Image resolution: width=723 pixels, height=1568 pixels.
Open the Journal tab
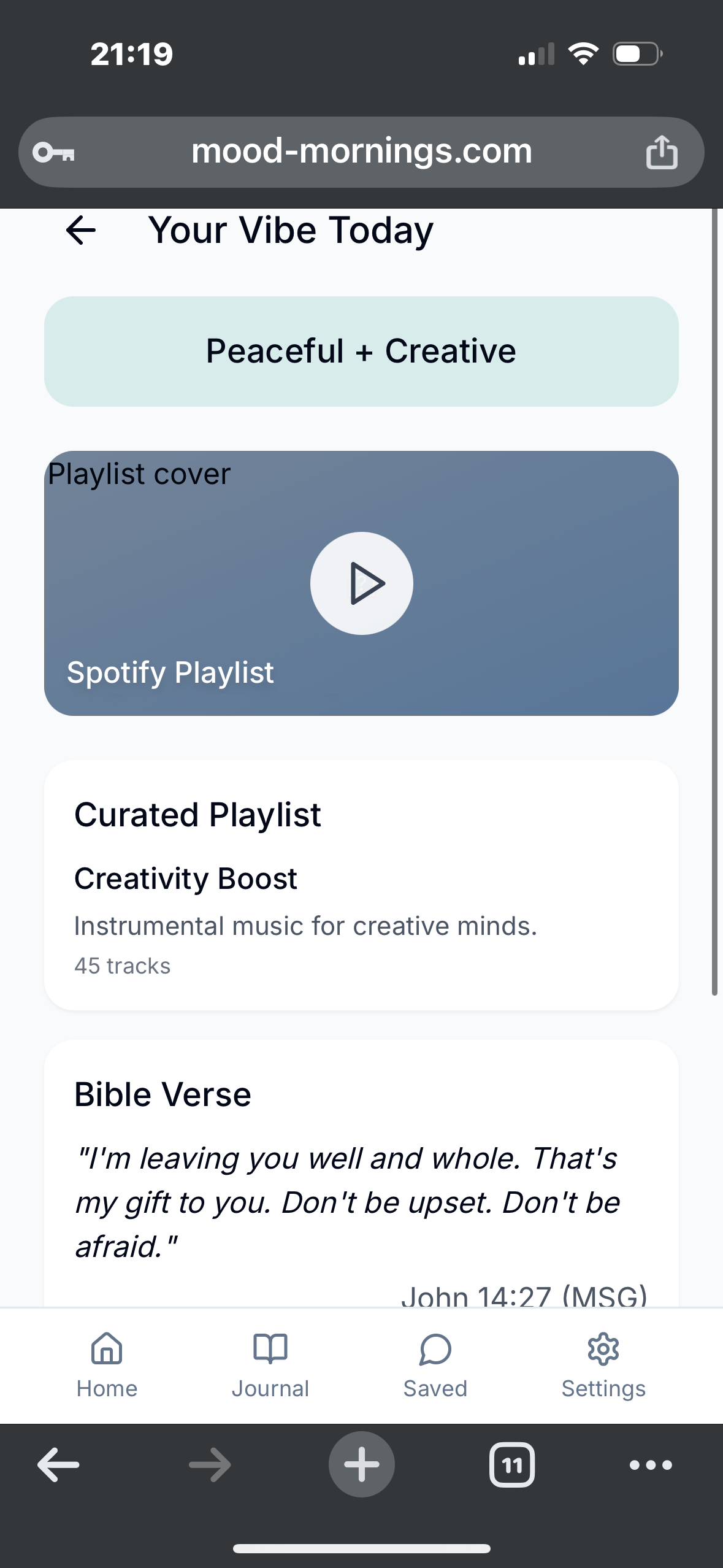(x=270, y=1366)
